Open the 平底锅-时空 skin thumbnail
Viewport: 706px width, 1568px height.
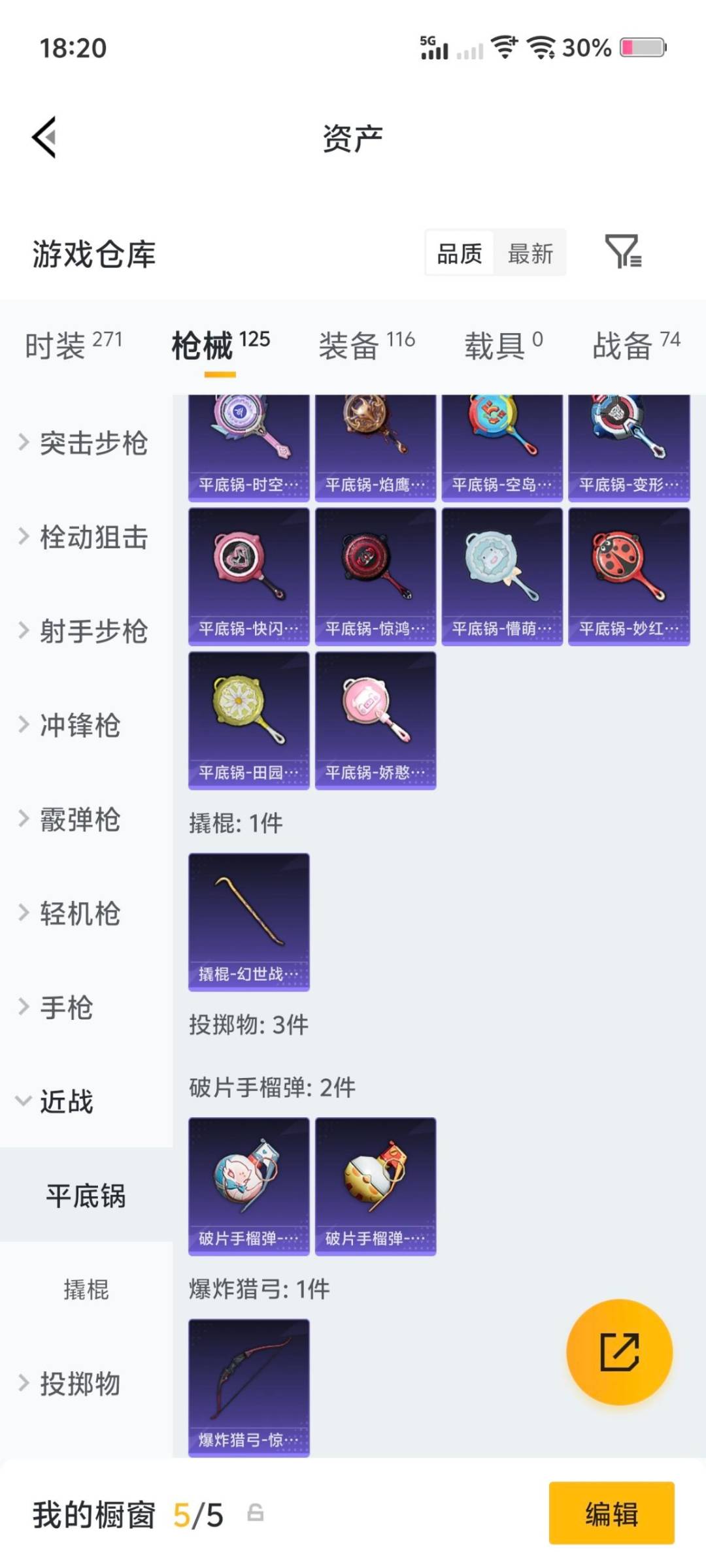[x=248, y=444]
